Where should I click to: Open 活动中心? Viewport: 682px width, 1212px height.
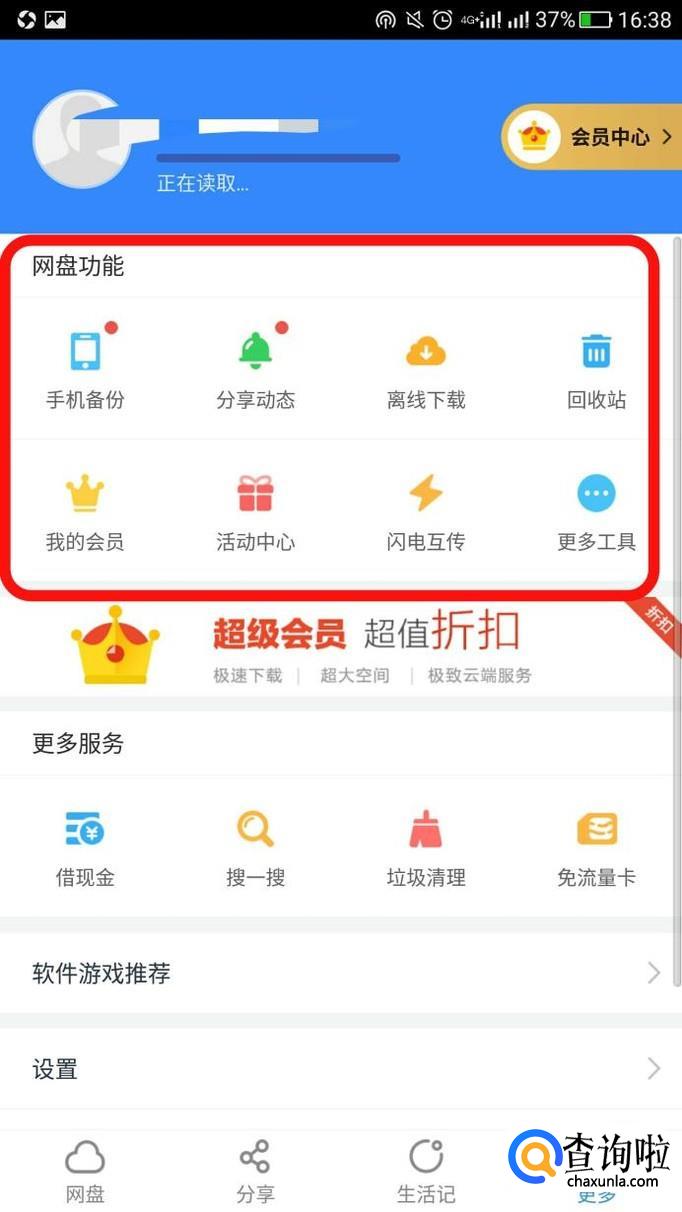click(256, 511)
